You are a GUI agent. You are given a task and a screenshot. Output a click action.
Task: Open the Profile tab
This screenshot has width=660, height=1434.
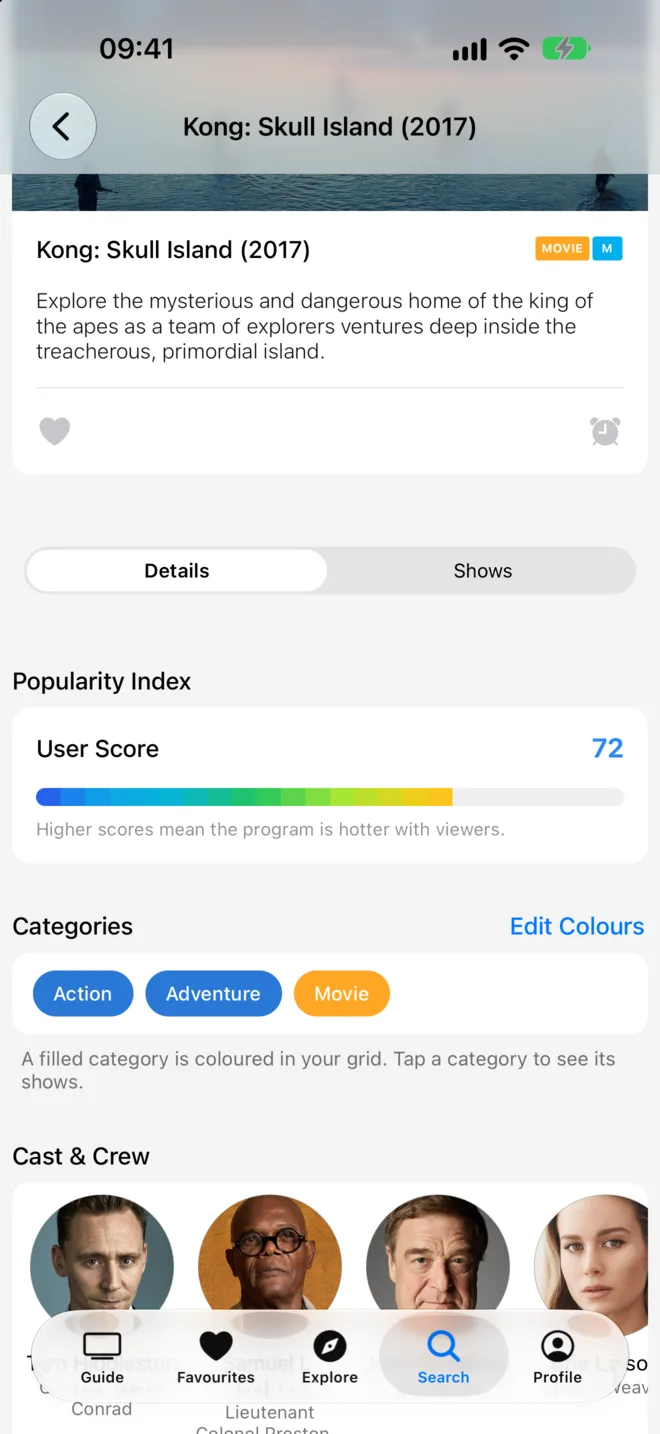click(x=557, y=1358)
